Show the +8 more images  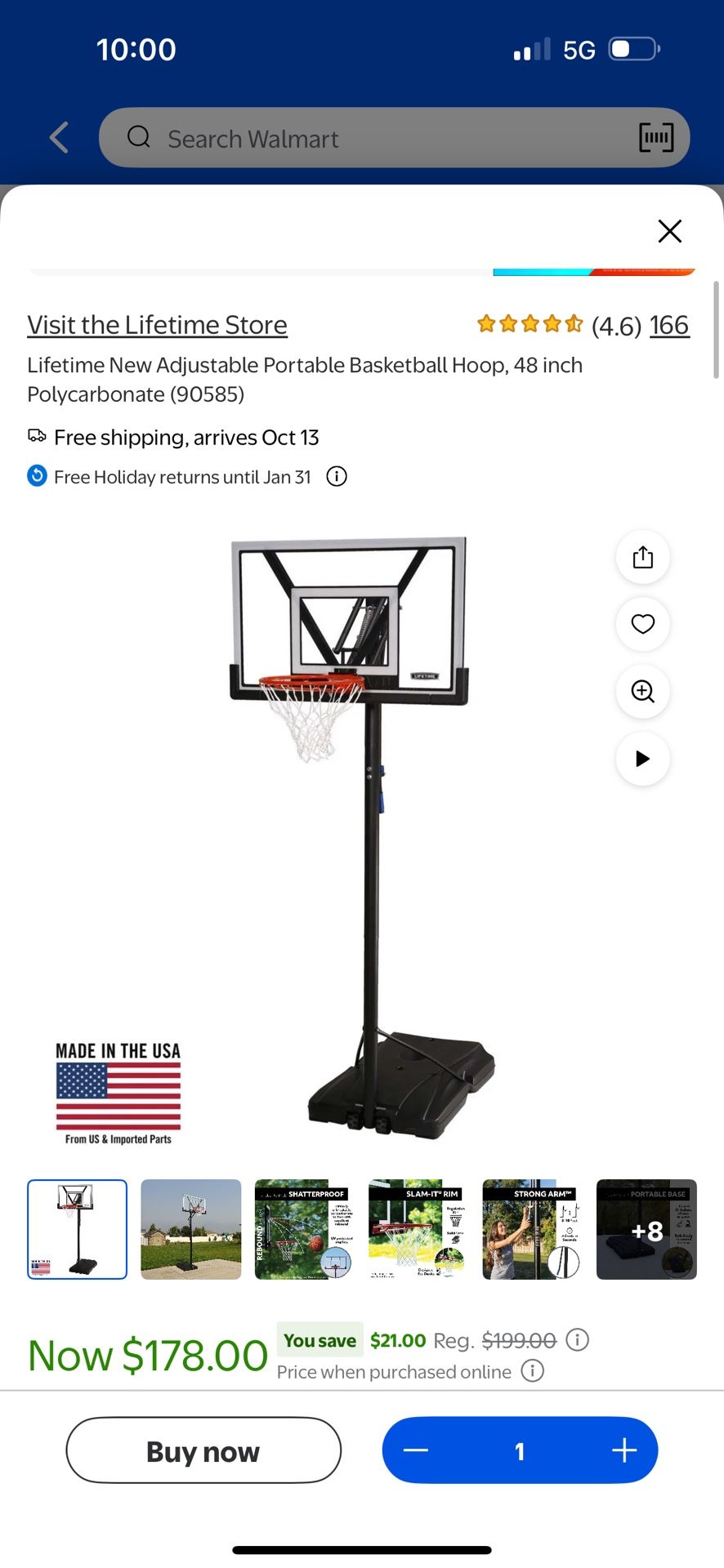pos(646,1229)
